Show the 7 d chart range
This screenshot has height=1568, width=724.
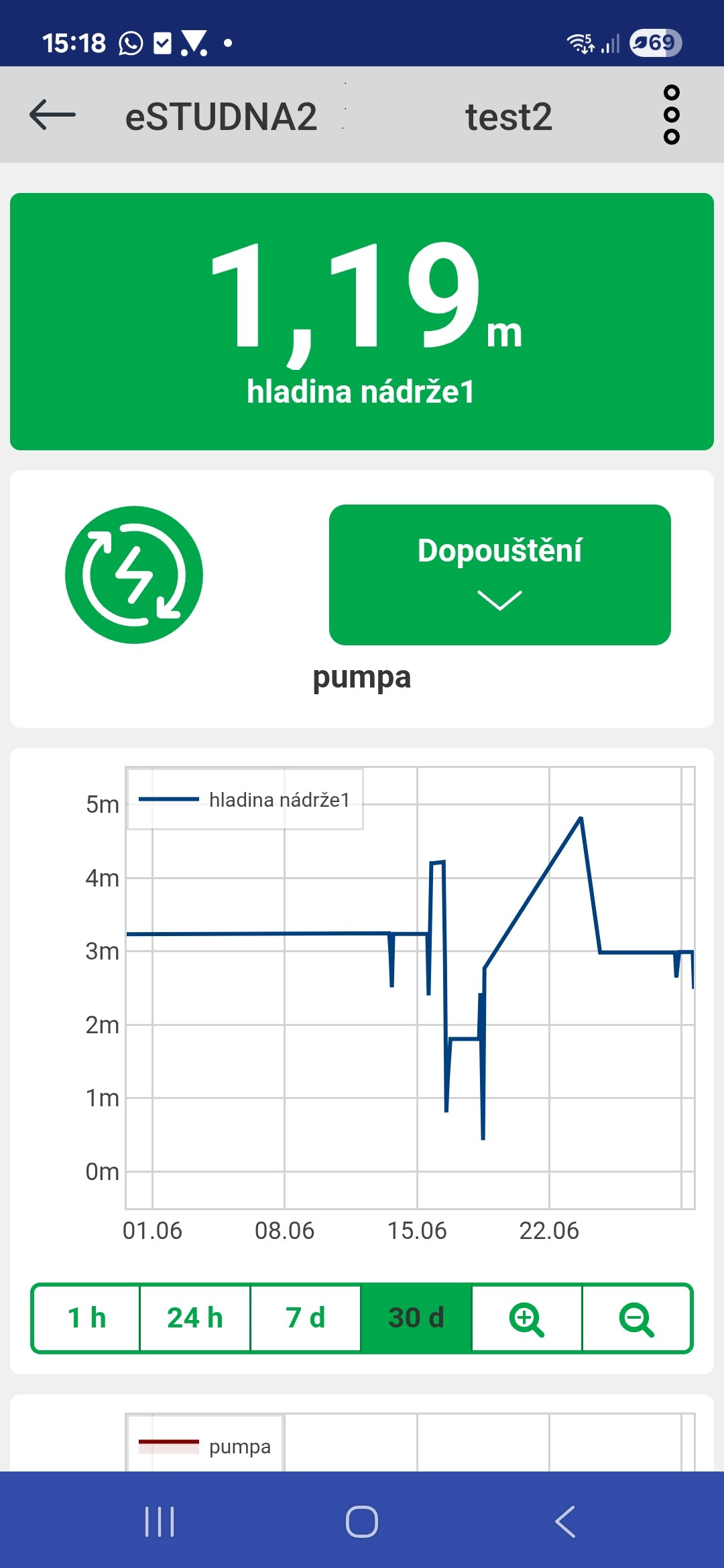[x=306, y=1318]
